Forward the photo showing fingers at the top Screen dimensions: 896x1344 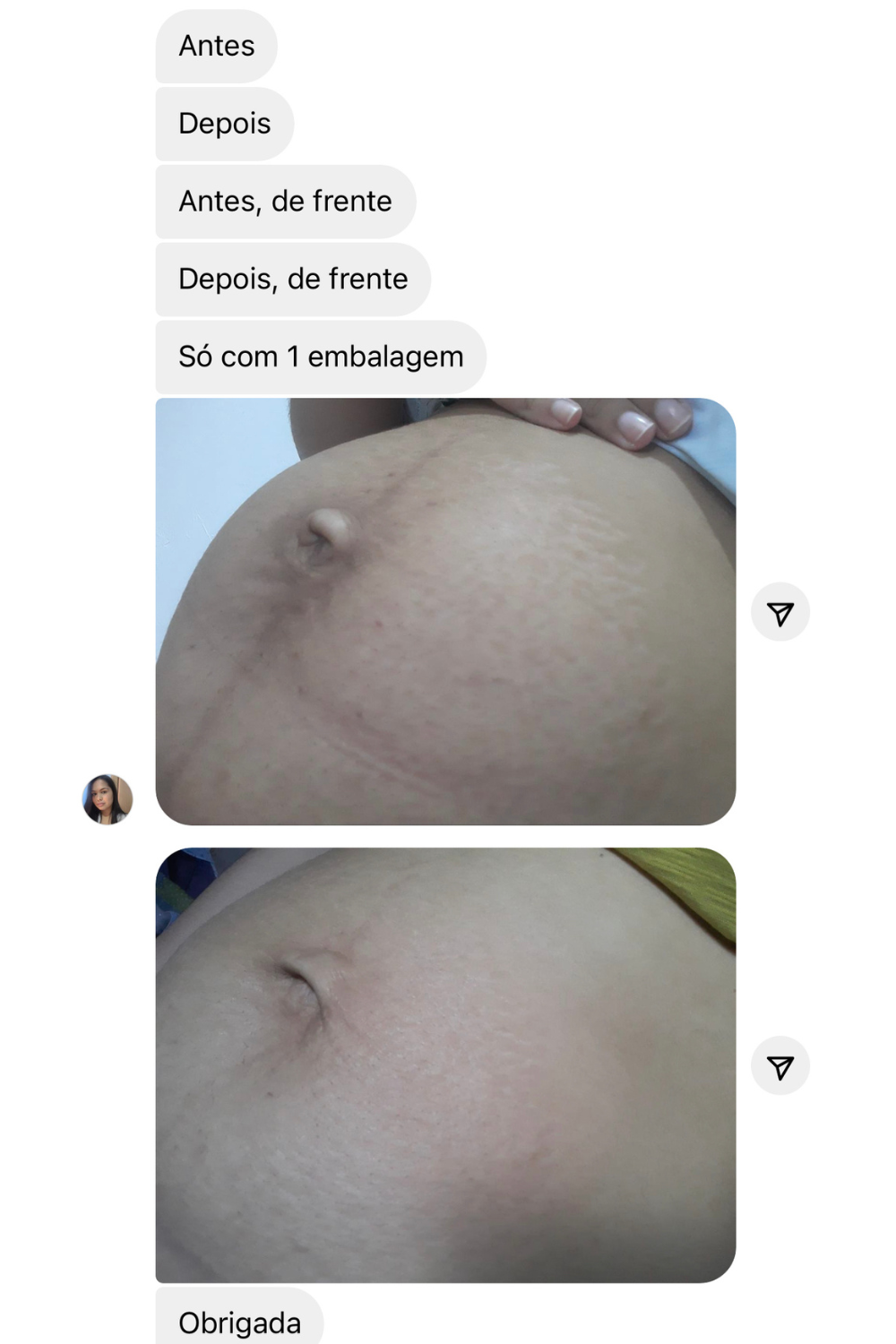pyautogui.click(x=780, y=613)
